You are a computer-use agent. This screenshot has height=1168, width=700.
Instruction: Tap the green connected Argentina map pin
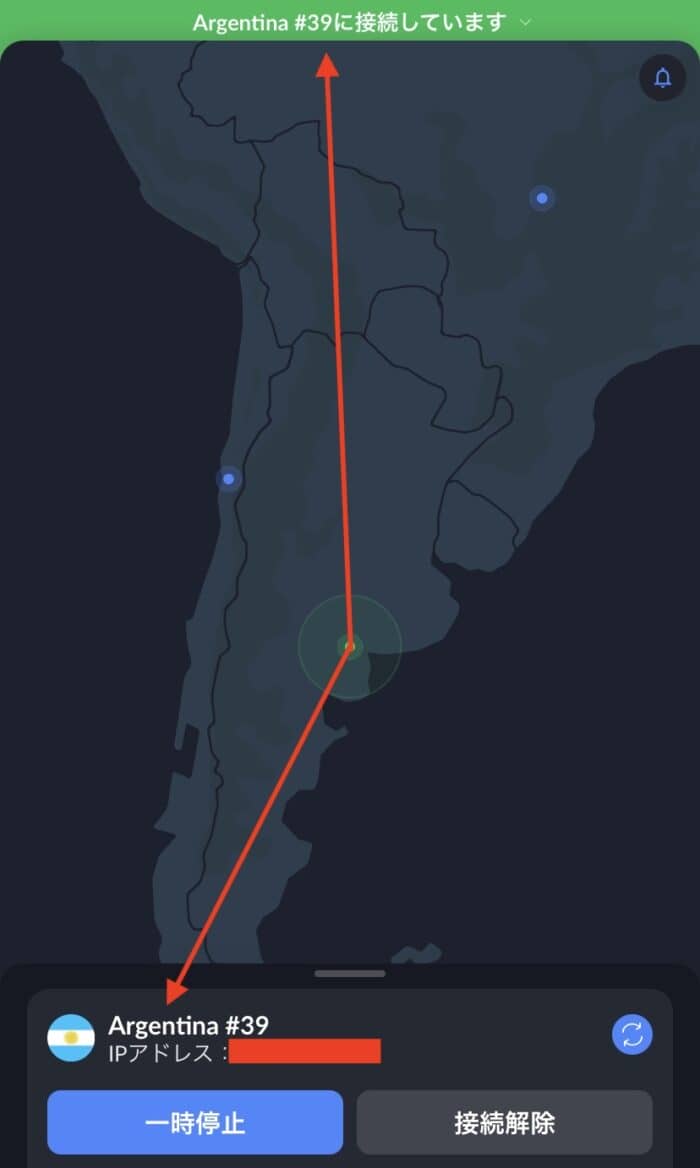pyautogui.click(x=350, y=646)
